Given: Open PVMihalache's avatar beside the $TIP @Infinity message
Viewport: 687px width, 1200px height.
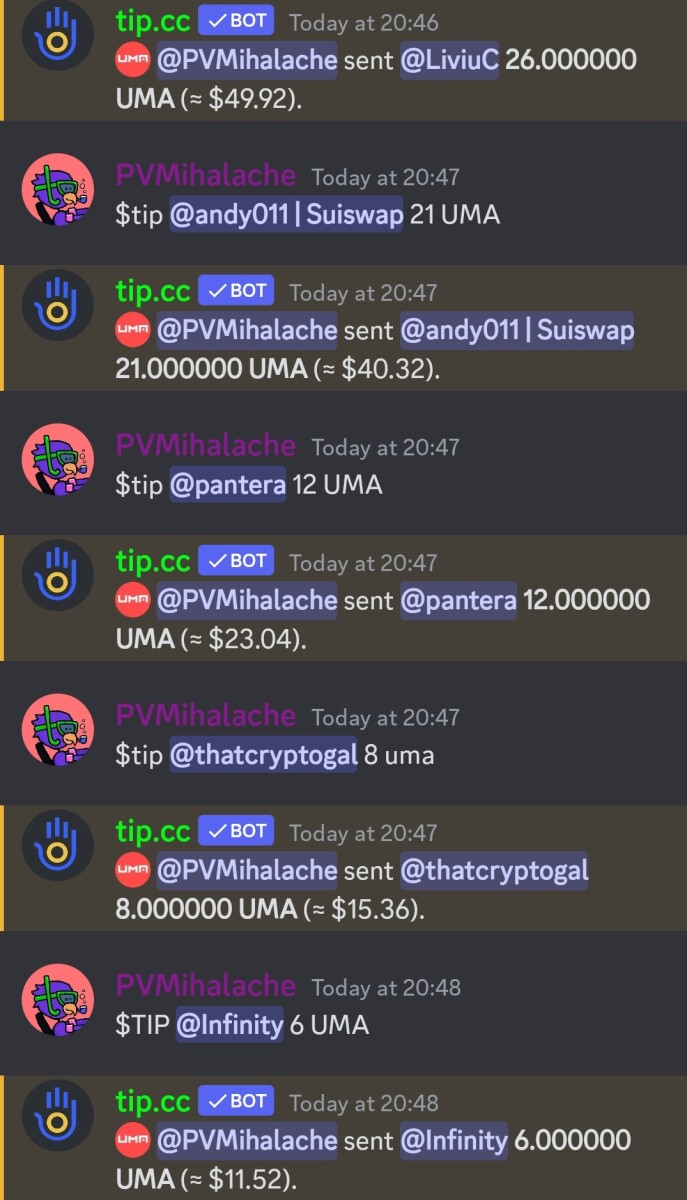Looking at the screenshot, I should (x=58, y=999).
